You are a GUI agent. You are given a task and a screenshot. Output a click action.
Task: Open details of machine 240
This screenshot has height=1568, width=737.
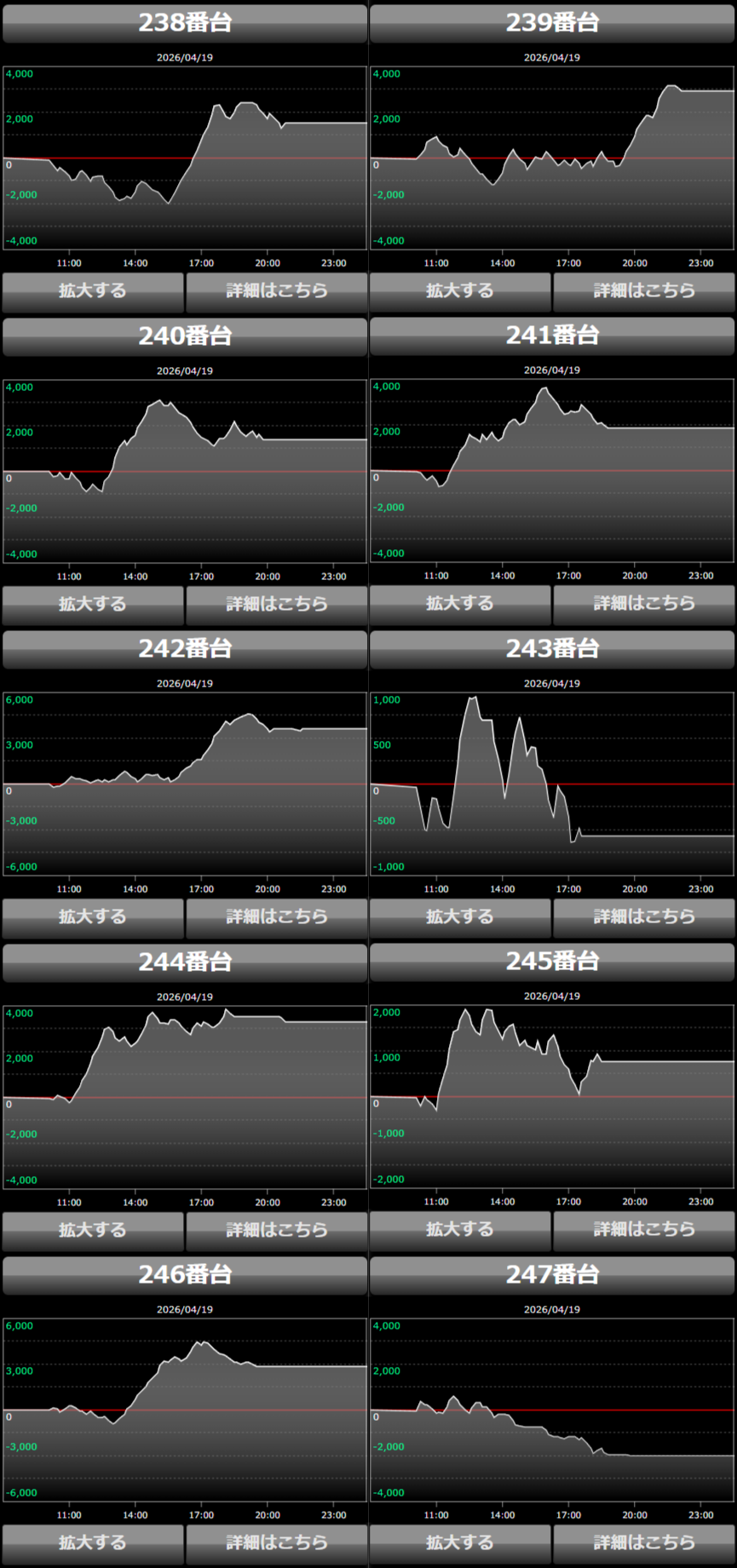(x=276, y=605)
